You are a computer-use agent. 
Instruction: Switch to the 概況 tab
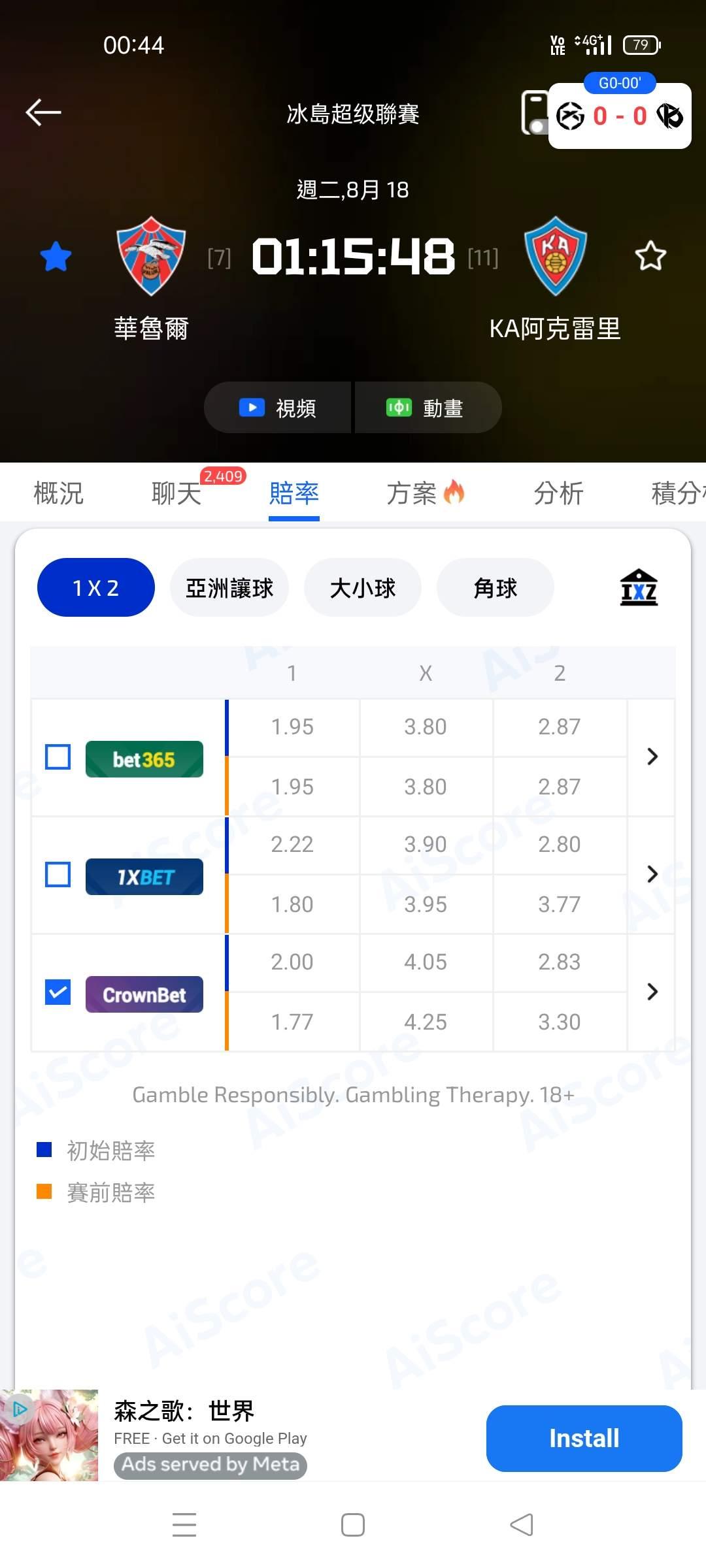[x=58, y=493]
